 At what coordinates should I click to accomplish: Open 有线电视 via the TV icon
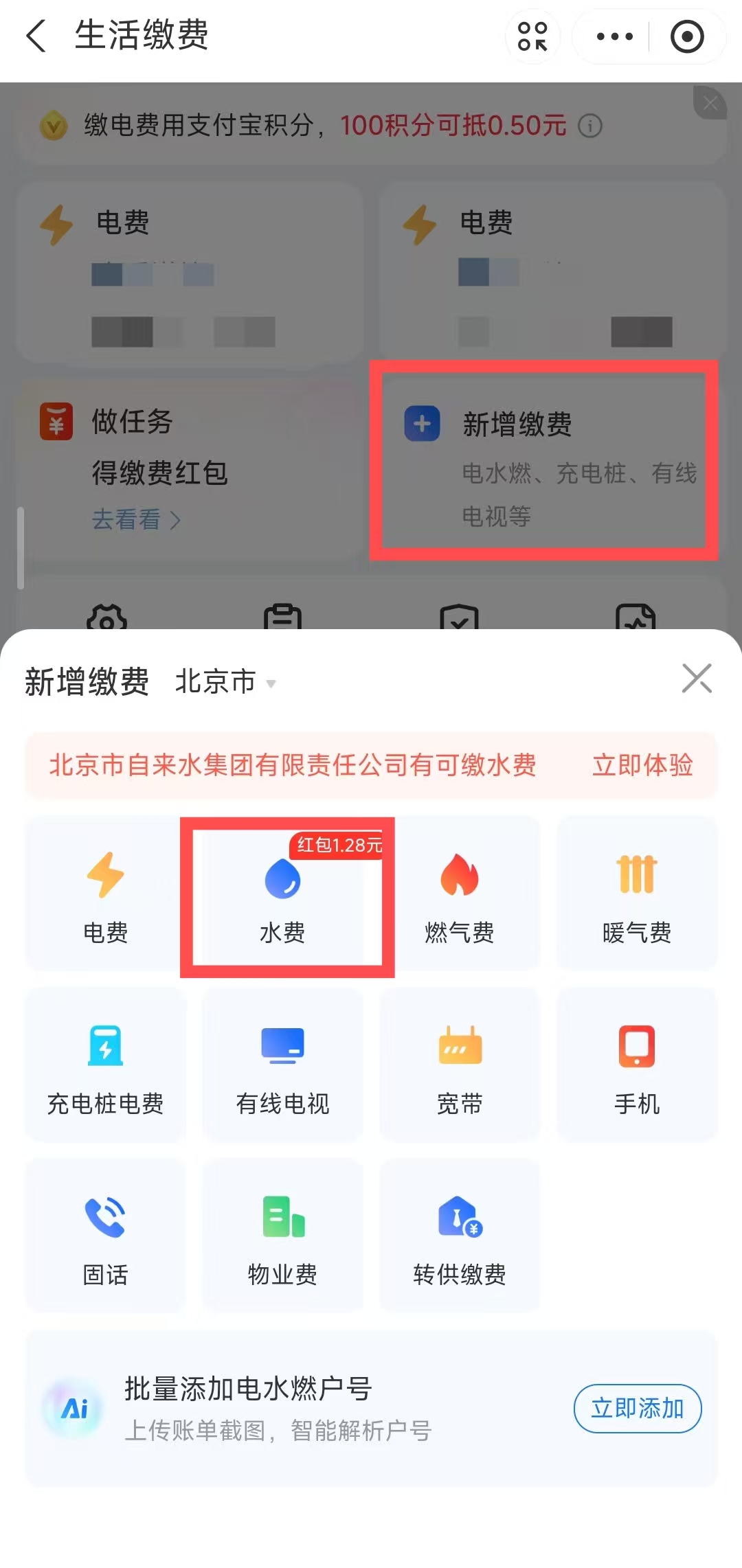point(282,1047)
